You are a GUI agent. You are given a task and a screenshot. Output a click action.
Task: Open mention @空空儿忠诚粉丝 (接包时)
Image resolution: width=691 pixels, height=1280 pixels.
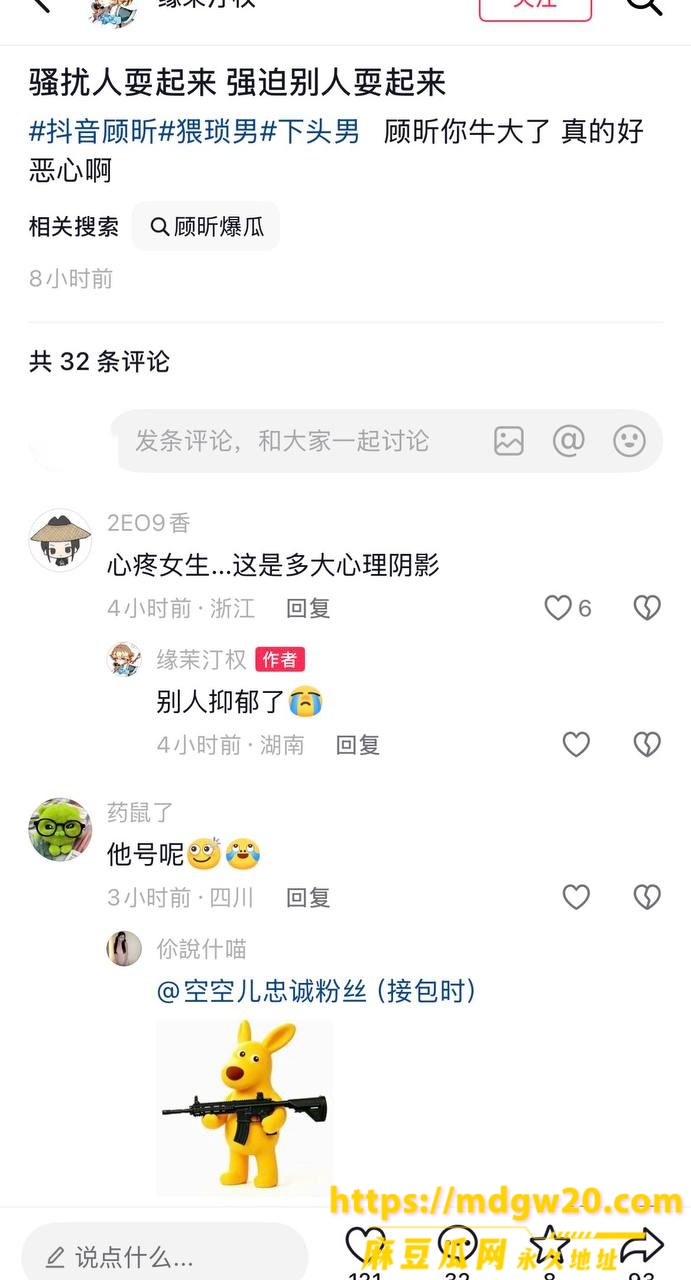tap(317, 991)
